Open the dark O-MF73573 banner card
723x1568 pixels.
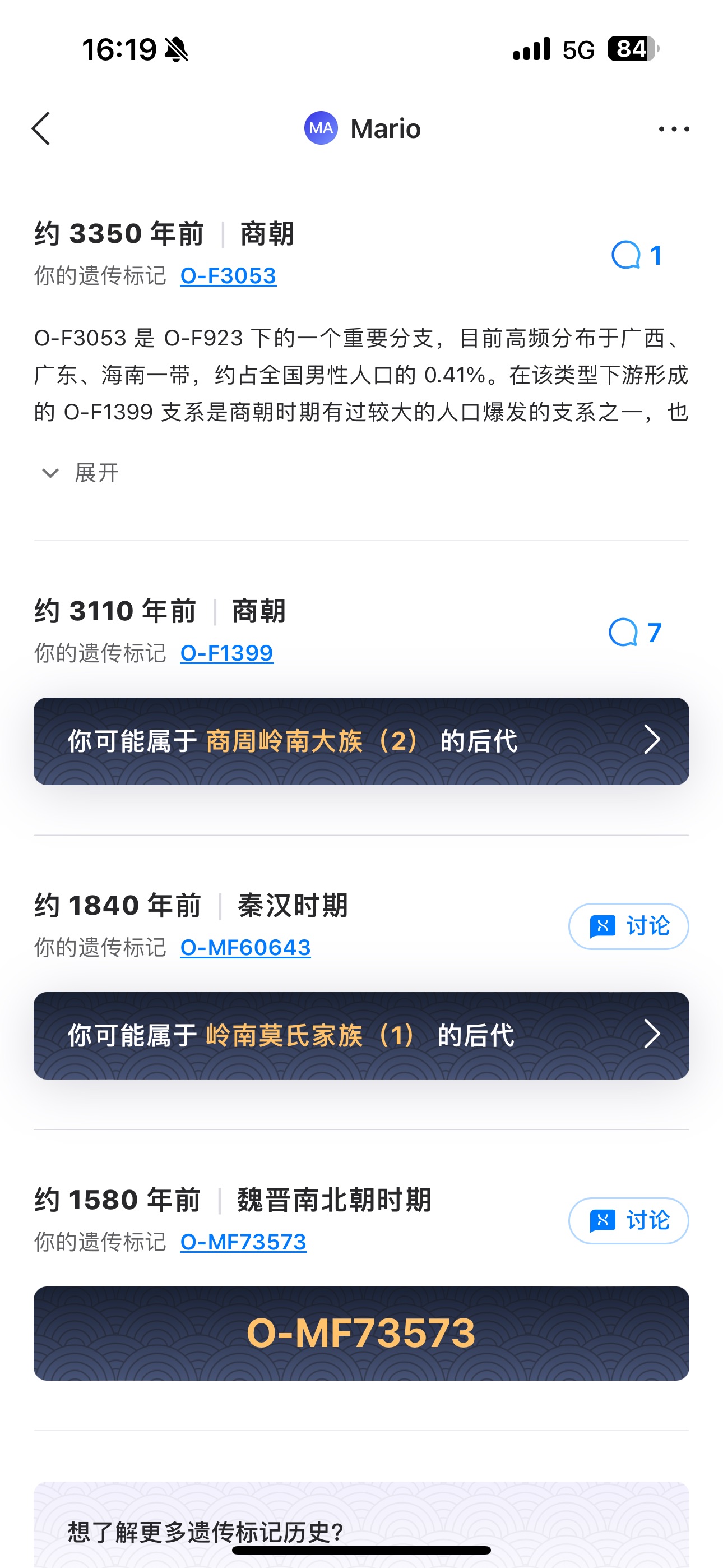tap(361, 1333)
